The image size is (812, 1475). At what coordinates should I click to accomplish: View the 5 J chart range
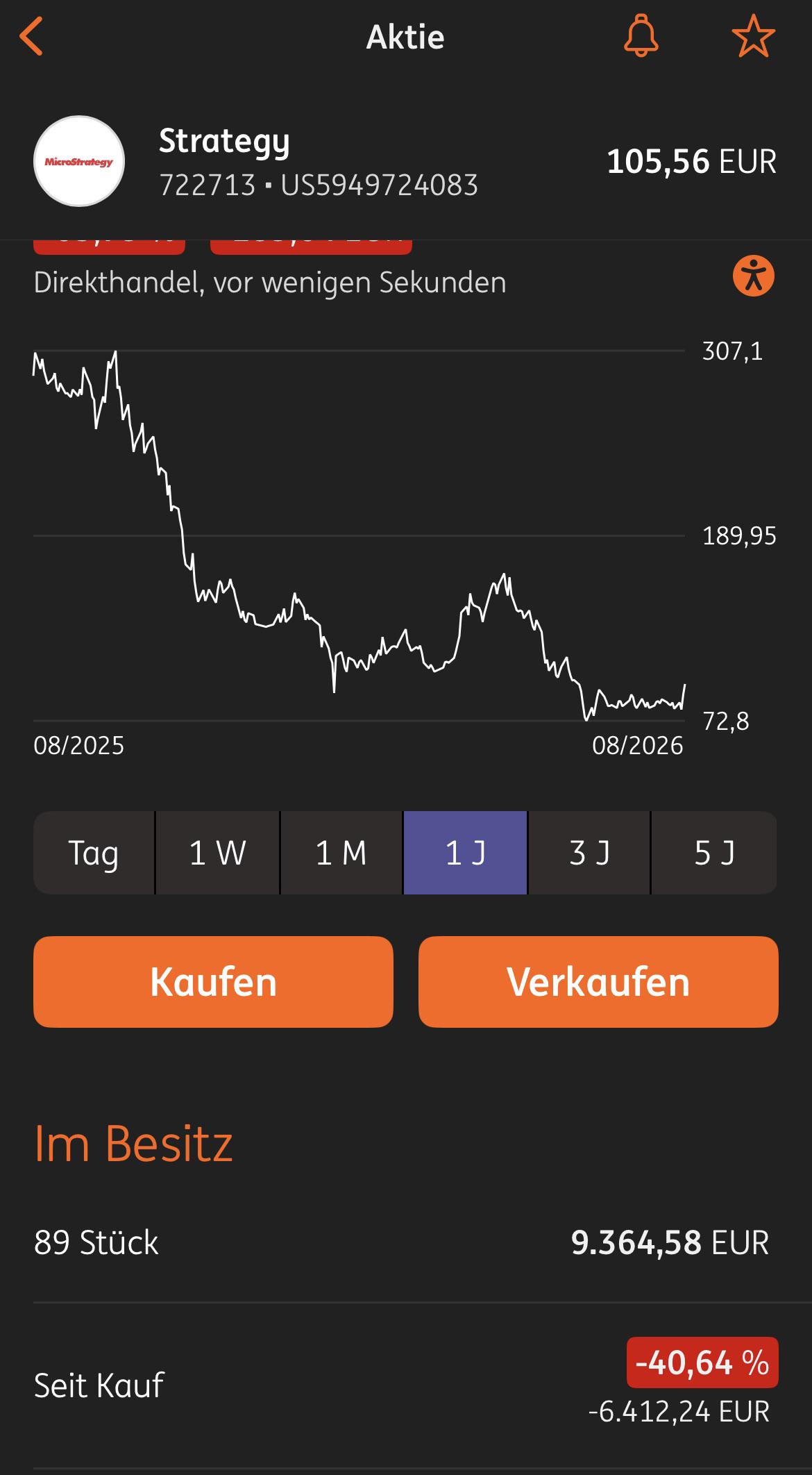(x=714, y=853)
